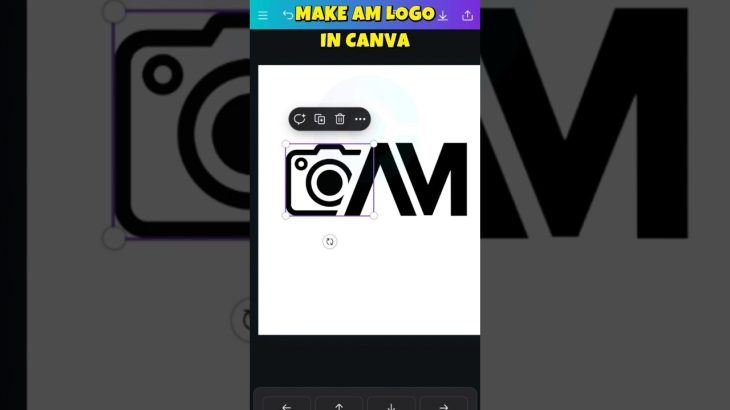Delete the selected camera element

[340, 119]
